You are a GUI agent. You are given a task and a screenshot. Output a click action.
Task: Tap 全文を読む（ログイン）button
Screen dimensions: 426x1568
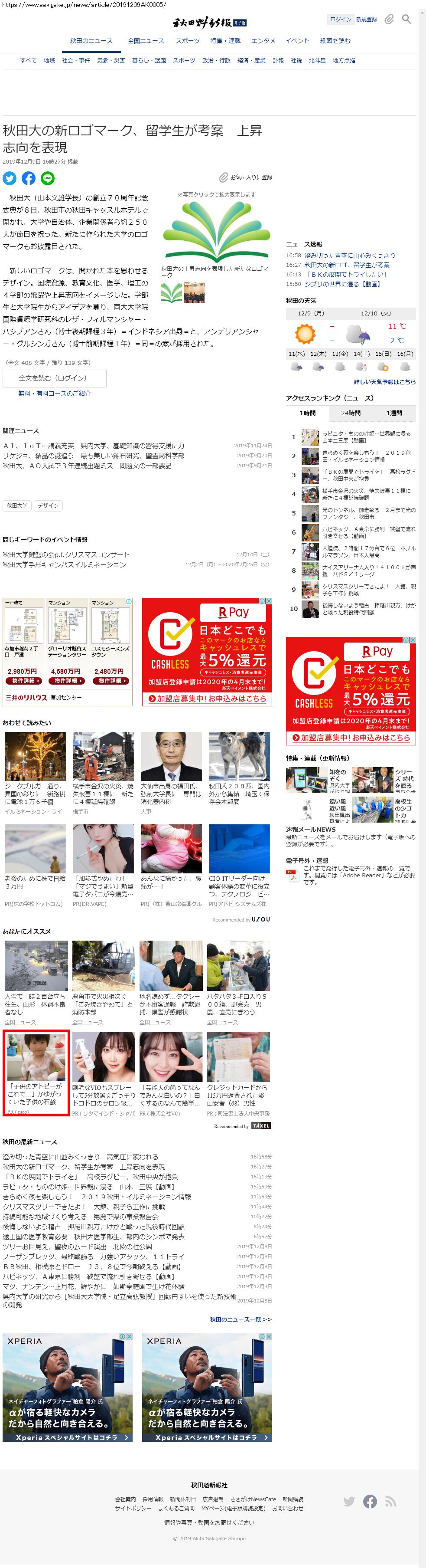click(x=54, y=378)
